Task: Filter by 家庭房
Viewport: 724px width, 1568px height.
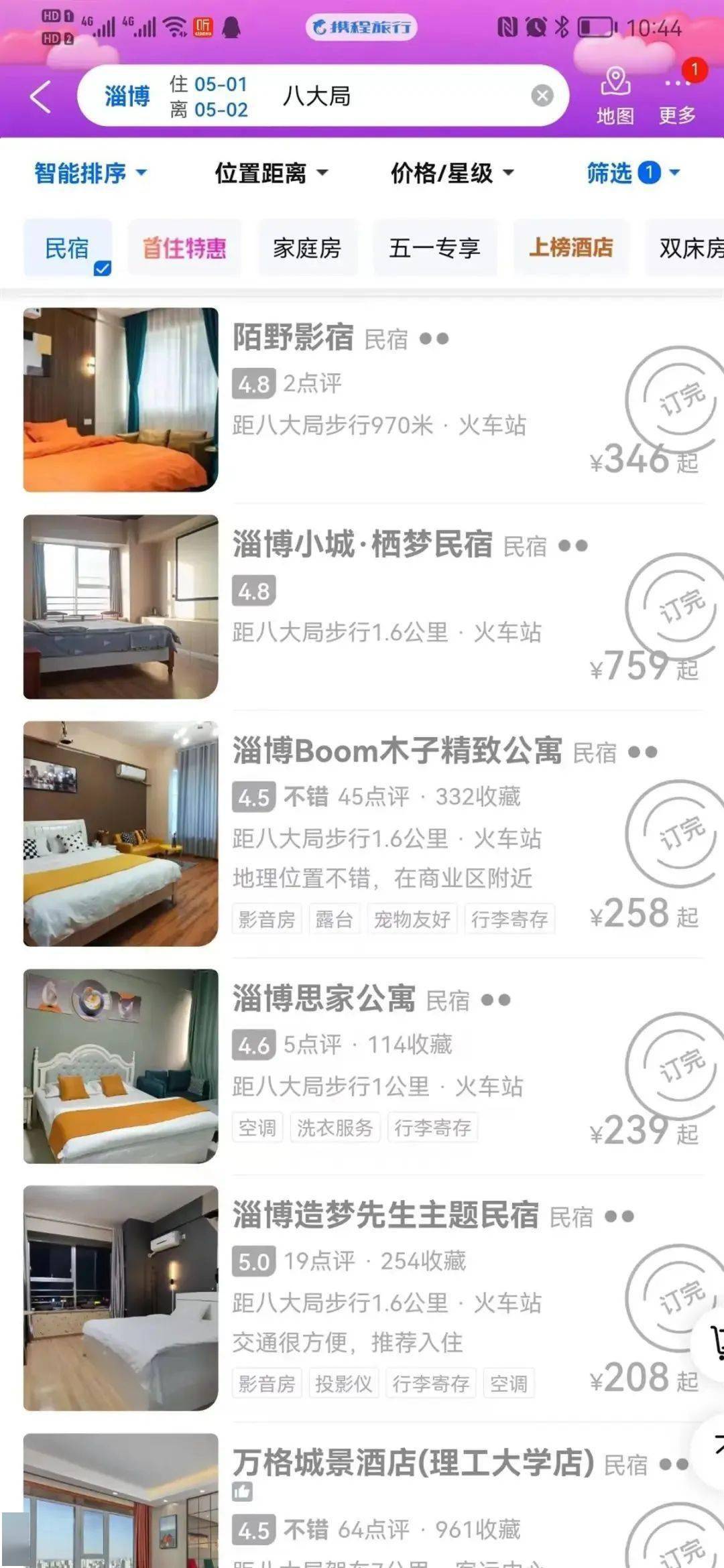Action: pos(307,249)
